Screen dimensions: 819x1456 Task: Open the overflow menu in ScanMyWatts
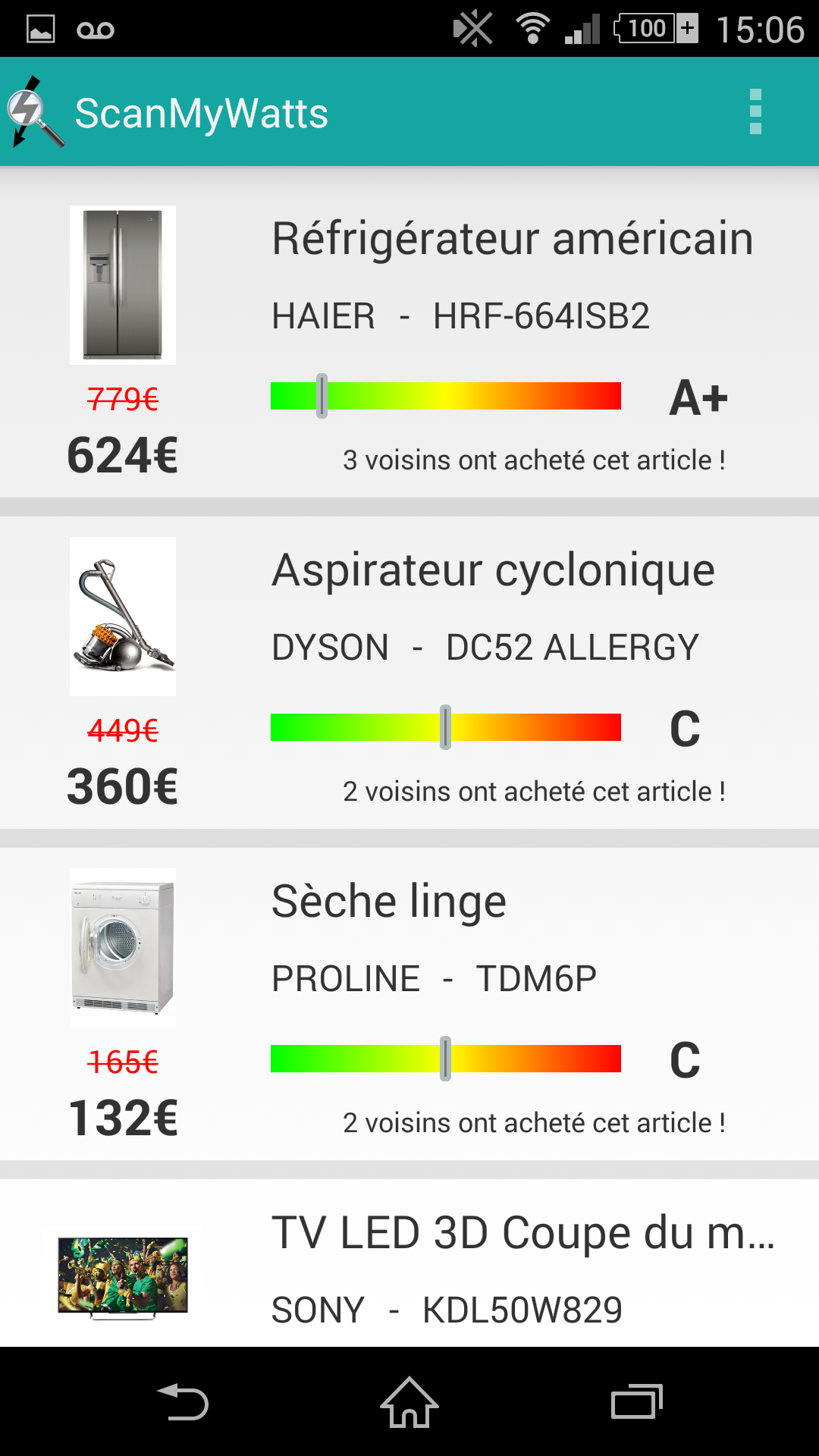755,112
